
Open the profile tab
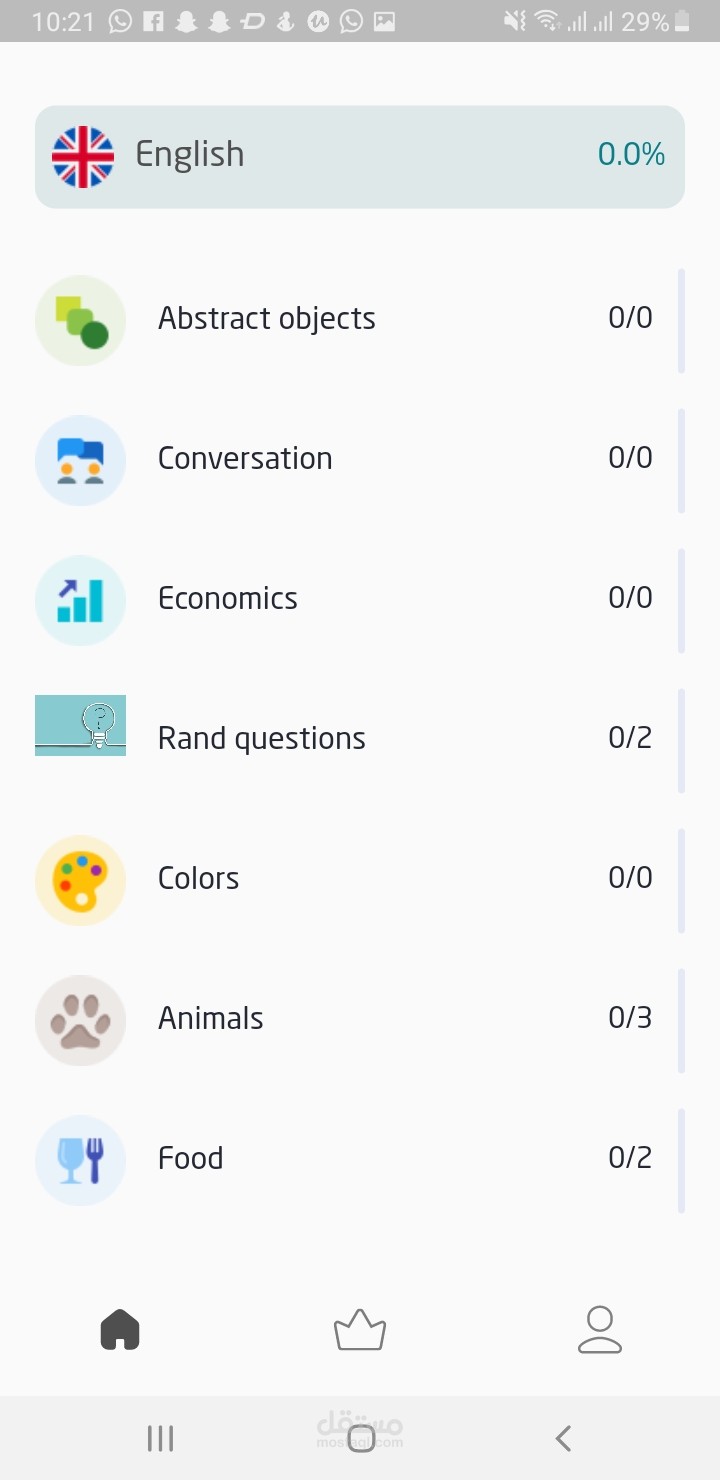click(600, 1331)
